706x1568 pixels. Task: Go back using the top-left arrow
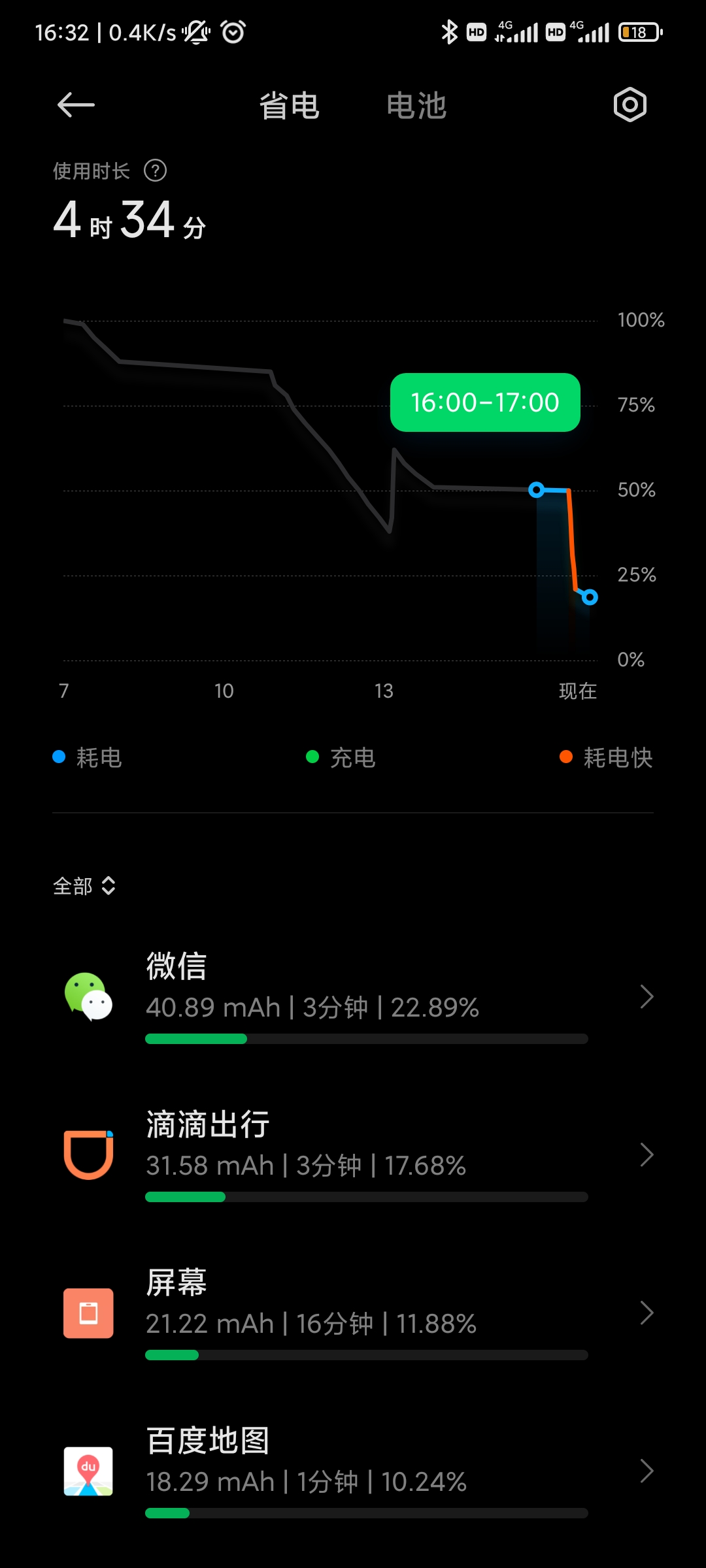pos(76,105)
